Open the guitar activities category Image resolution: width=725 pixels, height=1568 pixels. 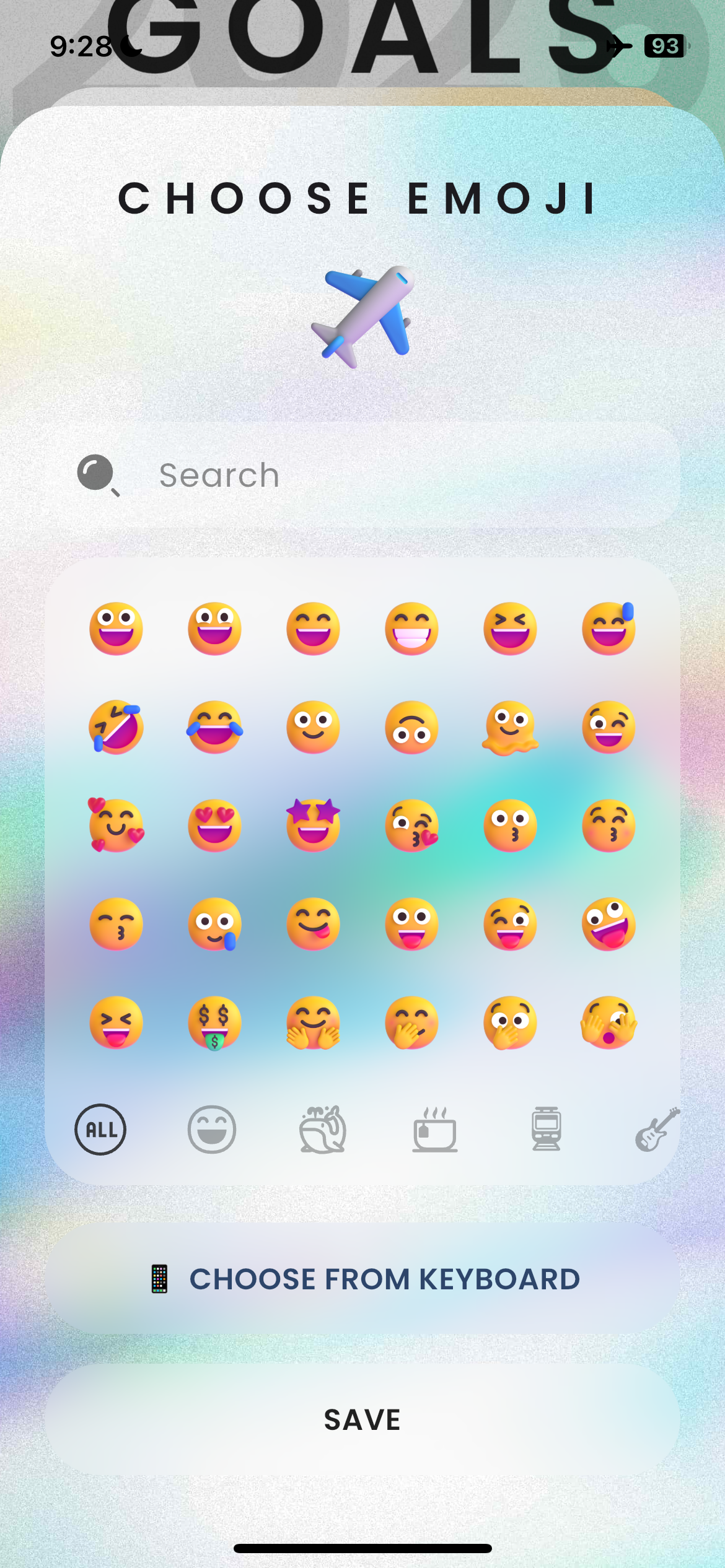coord(656,1130)
